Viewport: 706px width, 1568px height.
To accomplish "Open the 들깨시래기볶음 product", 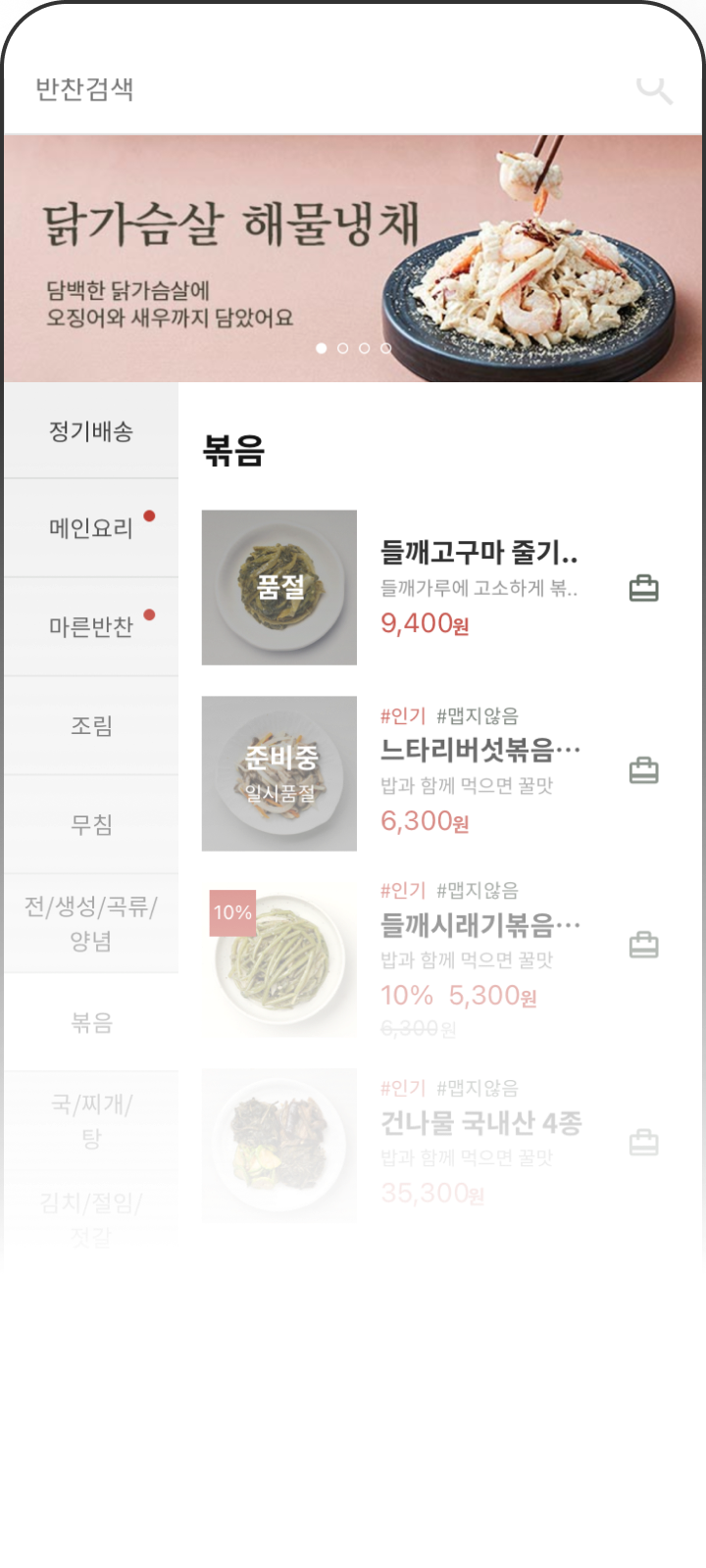I will [x=479, y=925].
